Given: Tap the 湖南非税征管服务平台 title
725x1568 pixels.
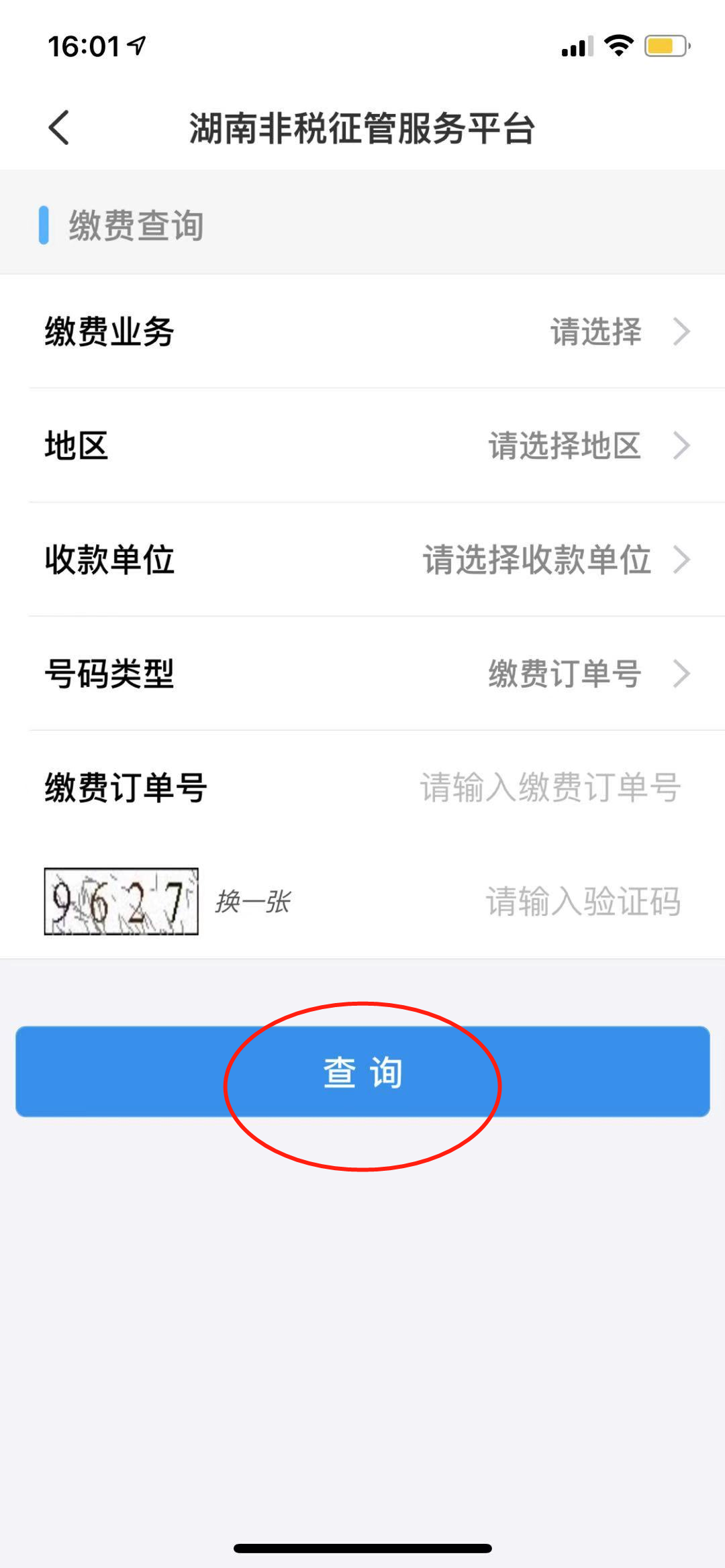Looking at the screenshot, I should (x=362, y=127).
